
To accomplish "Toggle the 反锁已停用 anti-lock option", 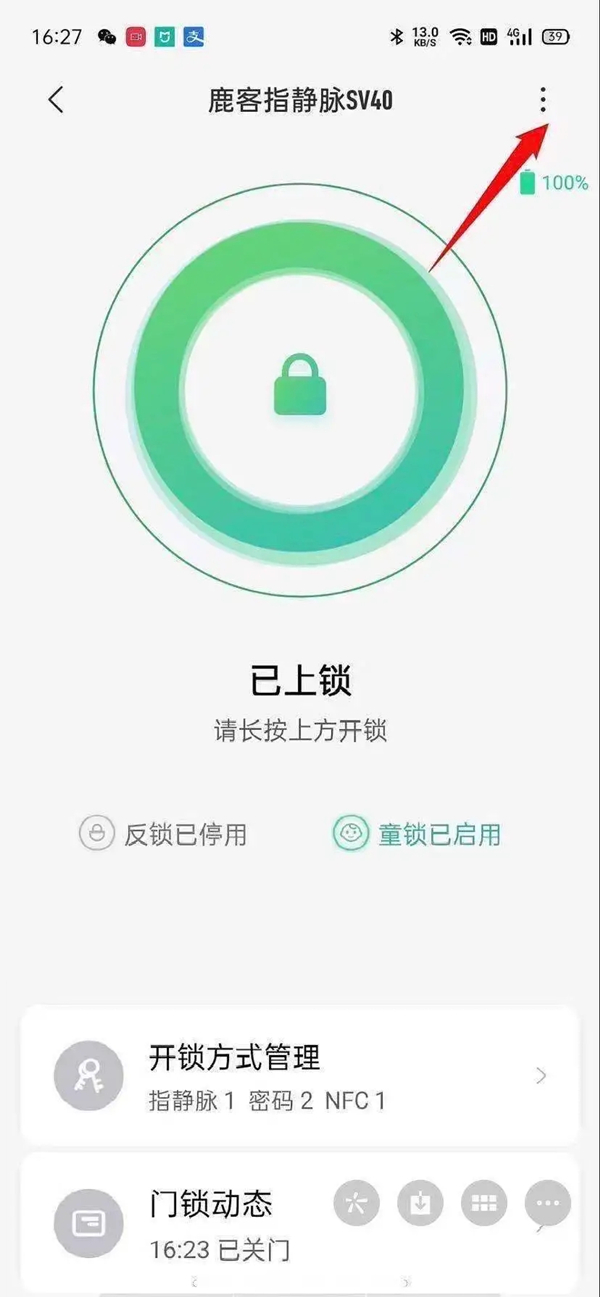I will [164, 834].
